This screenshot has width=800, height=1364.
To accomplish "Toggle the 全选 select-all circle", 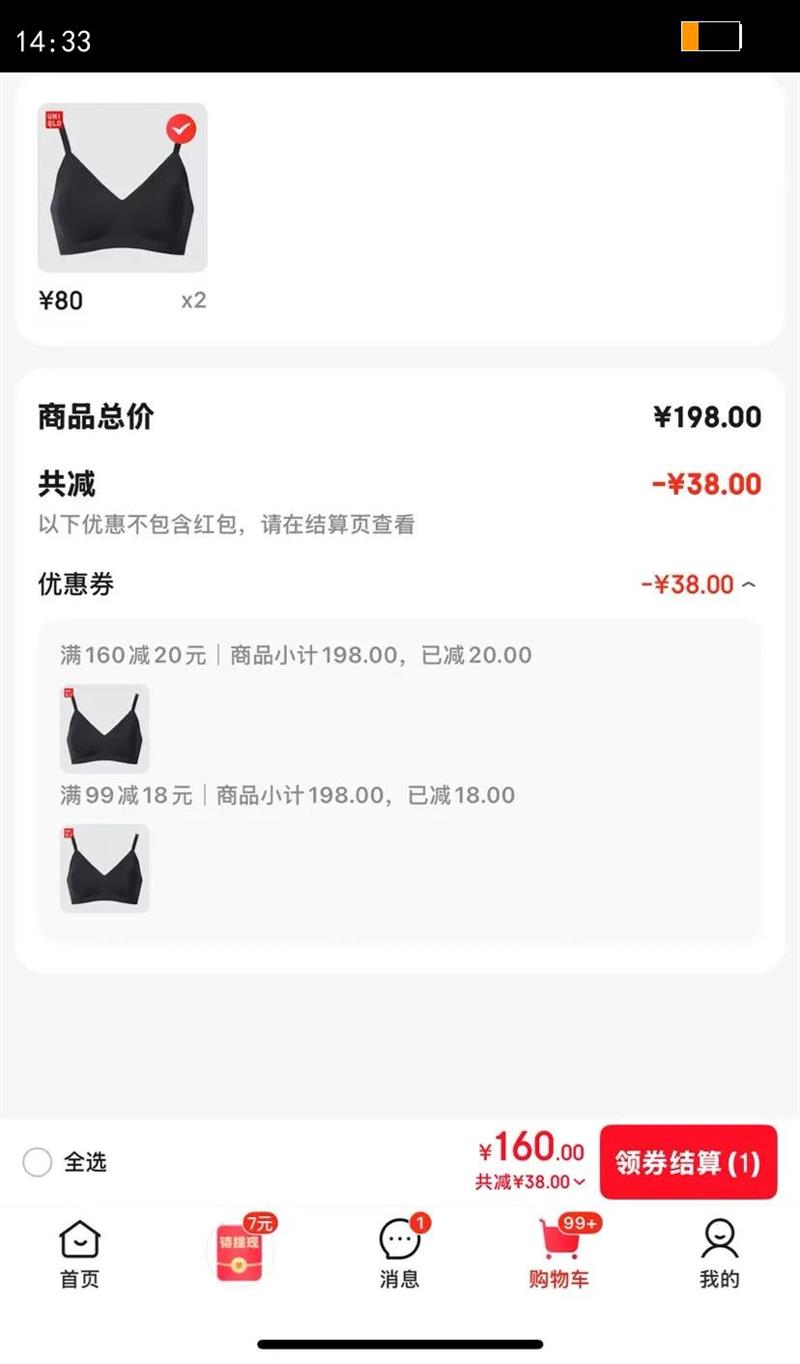I will [x=38, y=1162].
